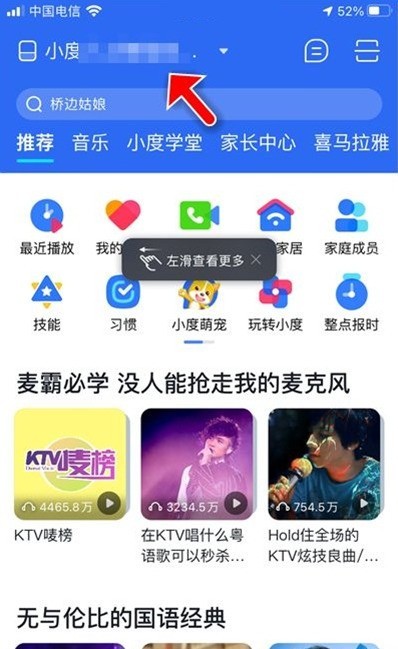Switch to the 家长中心 tab
Image resolution: width=398 pixels, height=649 pixels.
coord(258,143)
